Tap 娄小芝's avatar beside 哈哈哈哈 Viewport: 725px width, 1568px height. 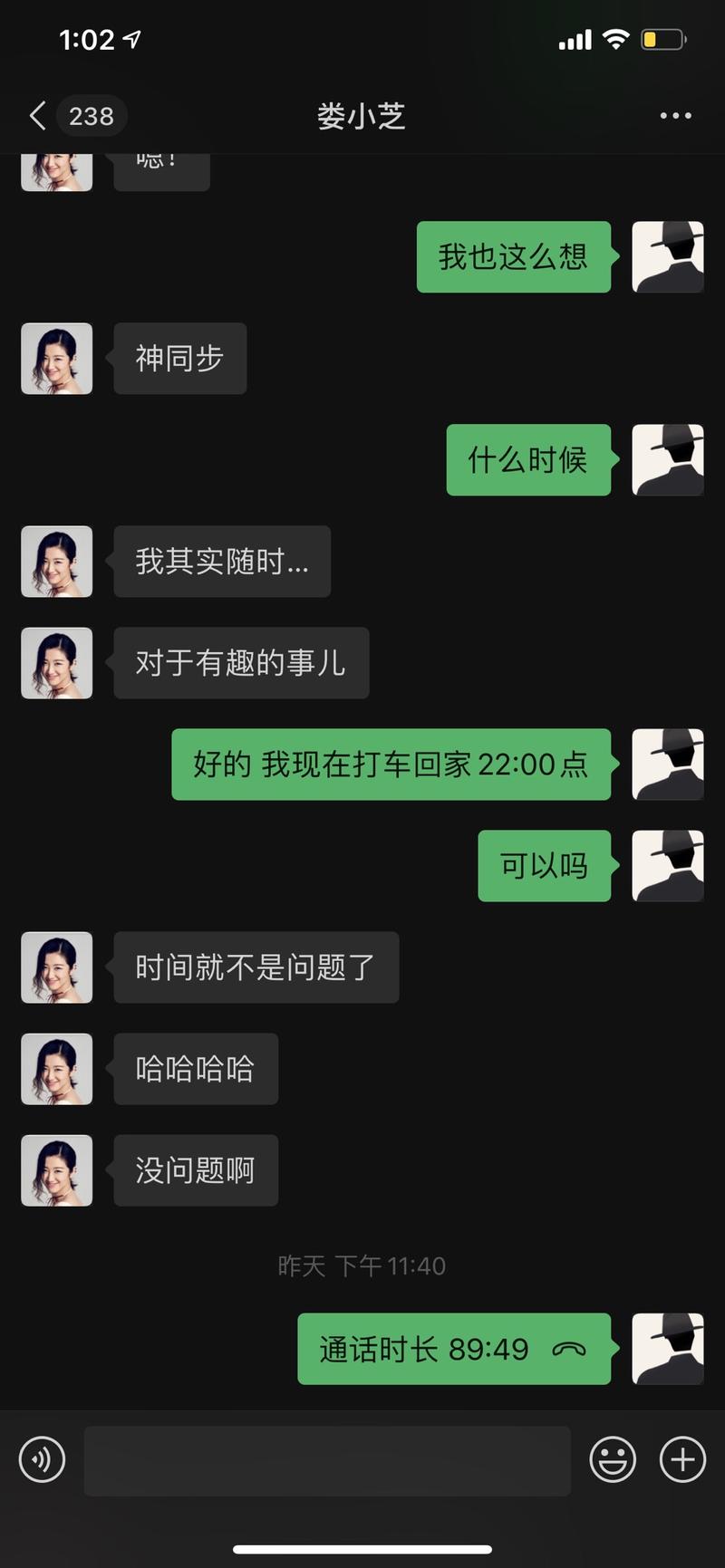[55, 1069]
